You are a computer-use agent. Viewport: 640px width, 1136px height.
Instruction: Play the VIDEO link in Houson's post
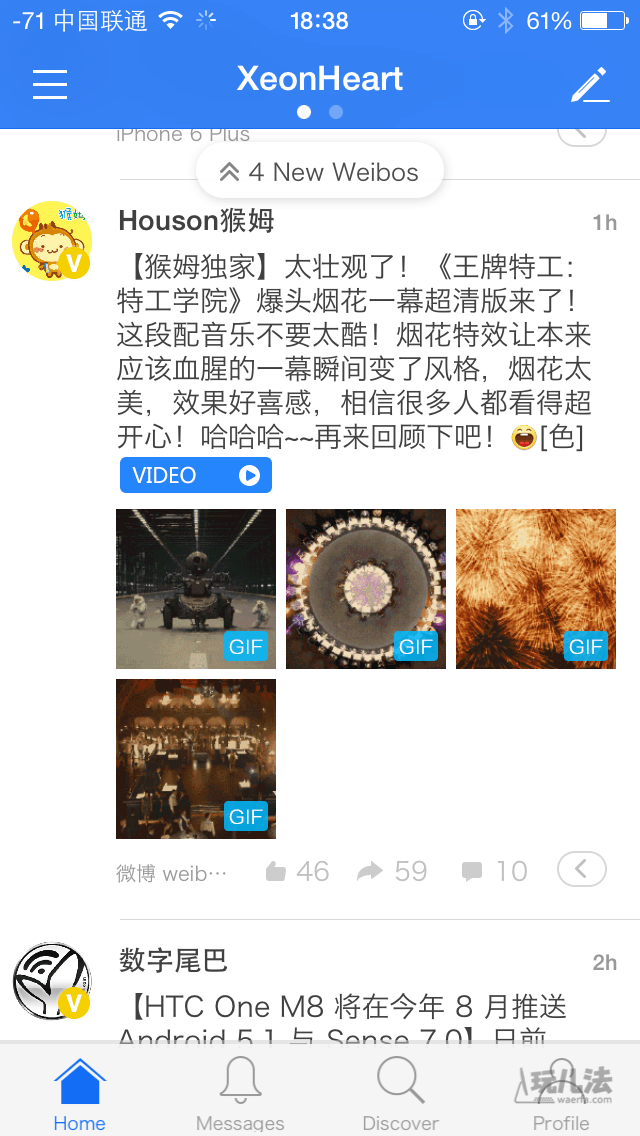pyautogui.click(x=196, y=475)
